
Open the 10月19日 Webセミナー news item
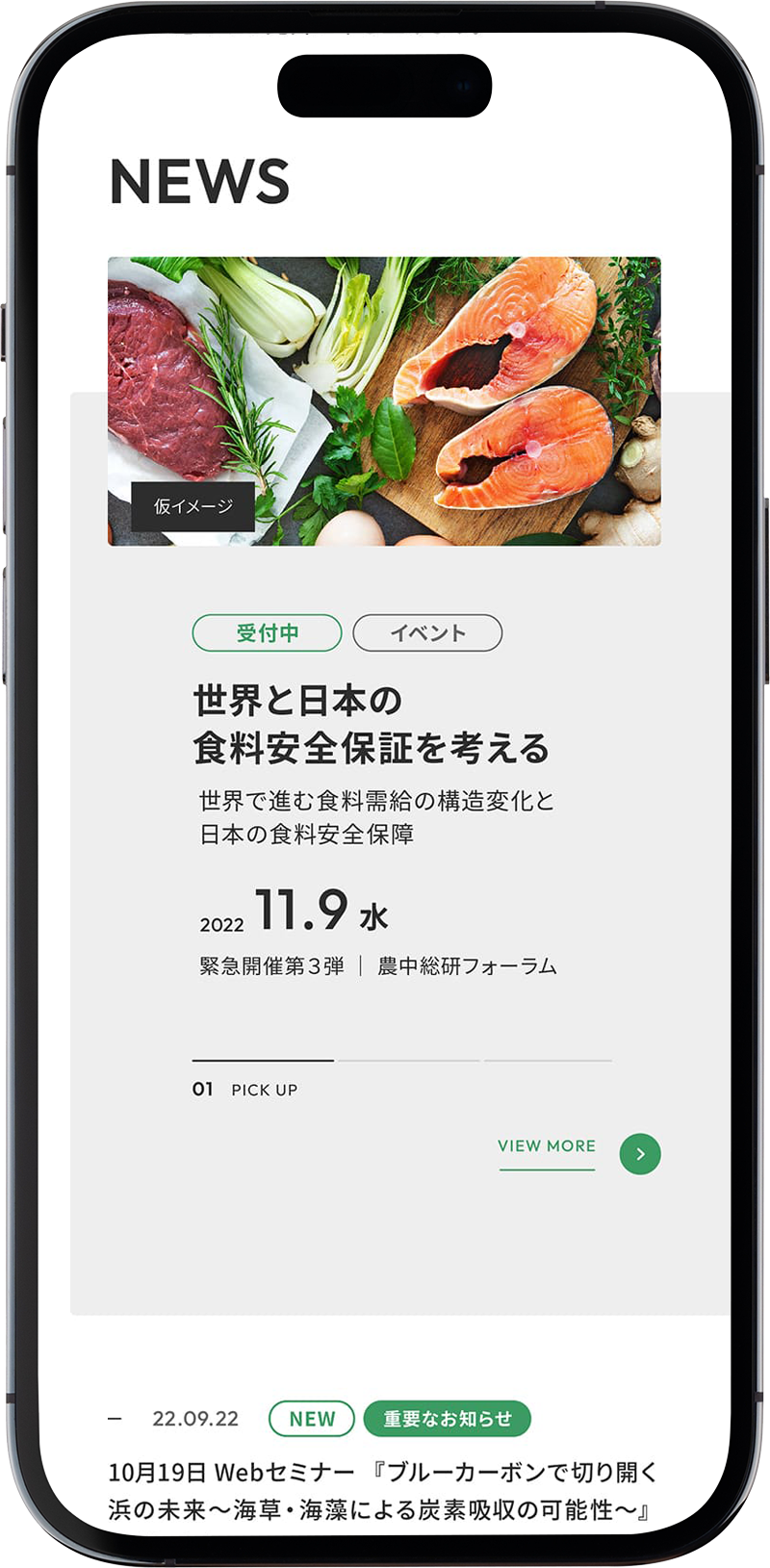(383, 1490)
